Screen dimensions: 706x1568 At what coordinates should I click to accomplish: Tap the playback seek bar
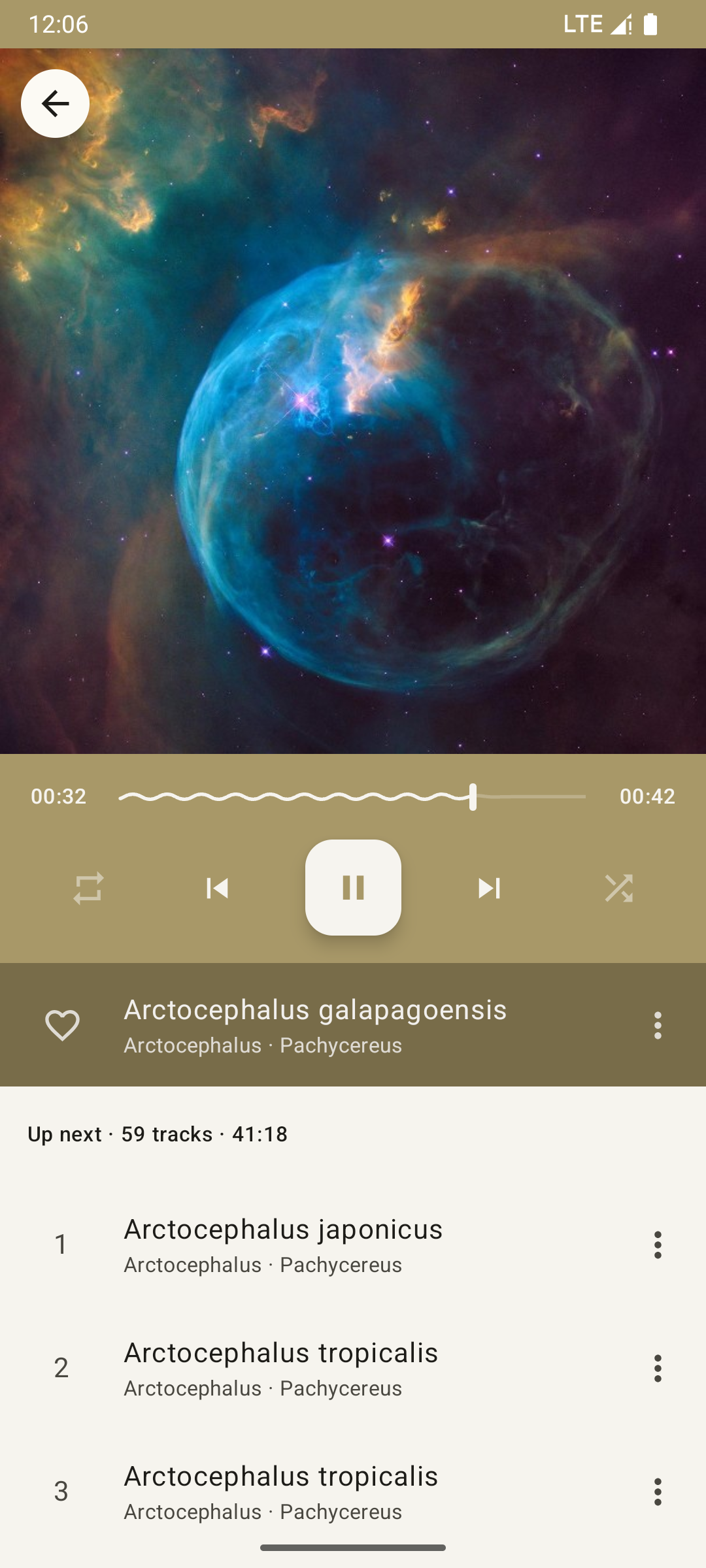[x=352, y=797]
